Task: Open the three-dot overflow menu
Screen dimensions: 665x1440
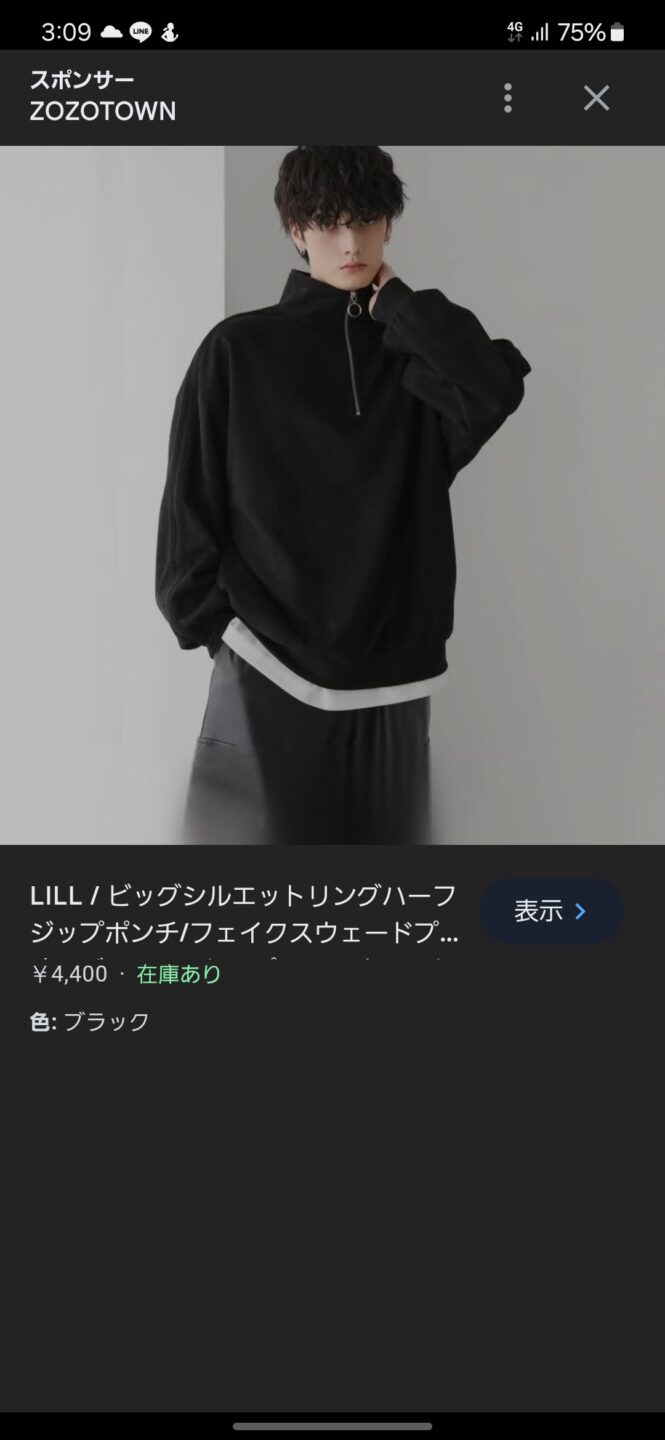Action: tap(508, 98)
